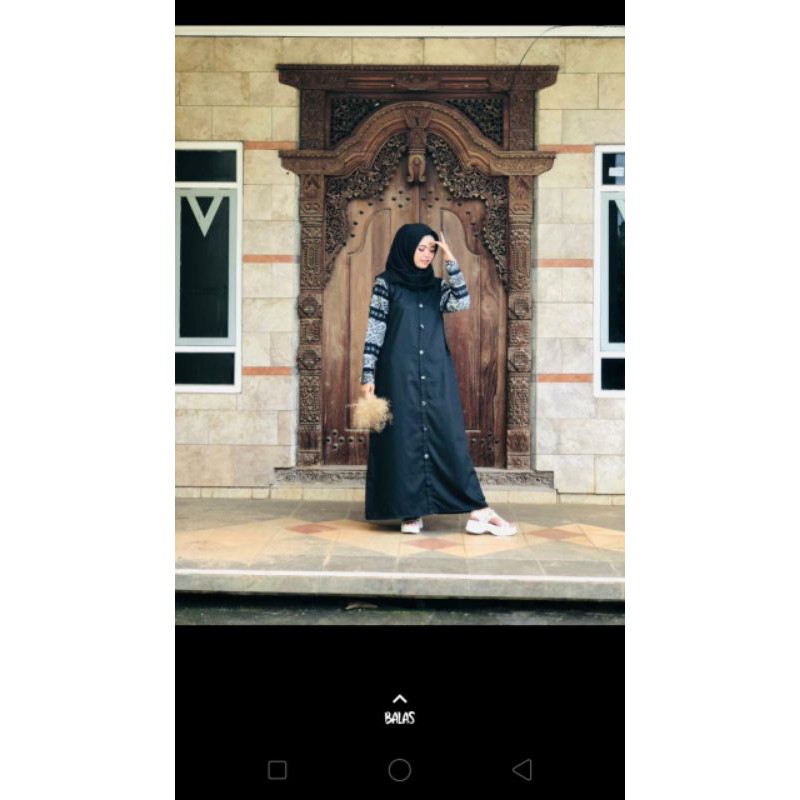Screen dimensions: 800x800
Task: Return to the phone's home screen
Action: [400, 769]
